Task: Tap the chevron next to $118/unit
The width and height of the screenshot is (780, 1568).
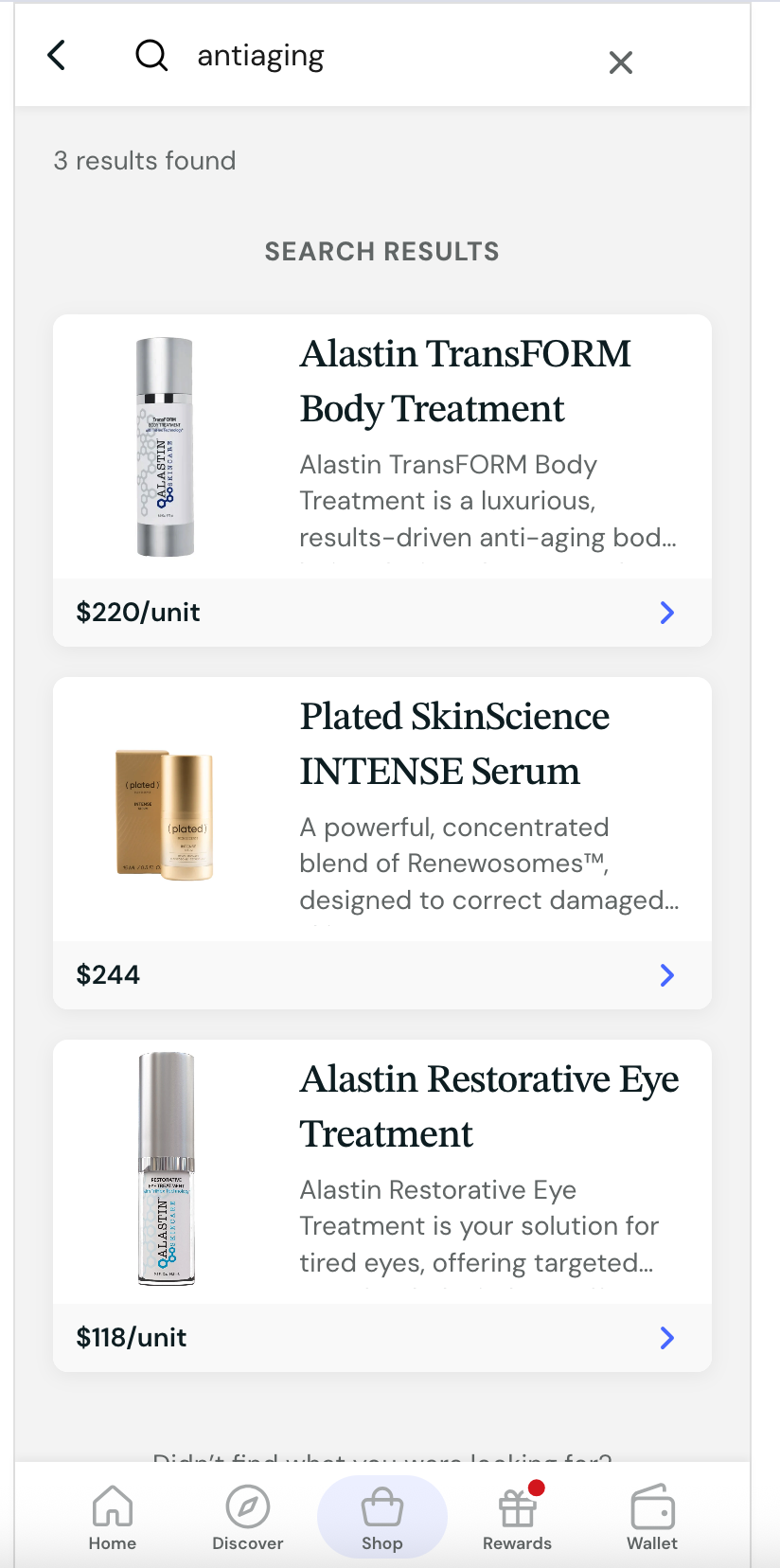Action: point(666,1338)
